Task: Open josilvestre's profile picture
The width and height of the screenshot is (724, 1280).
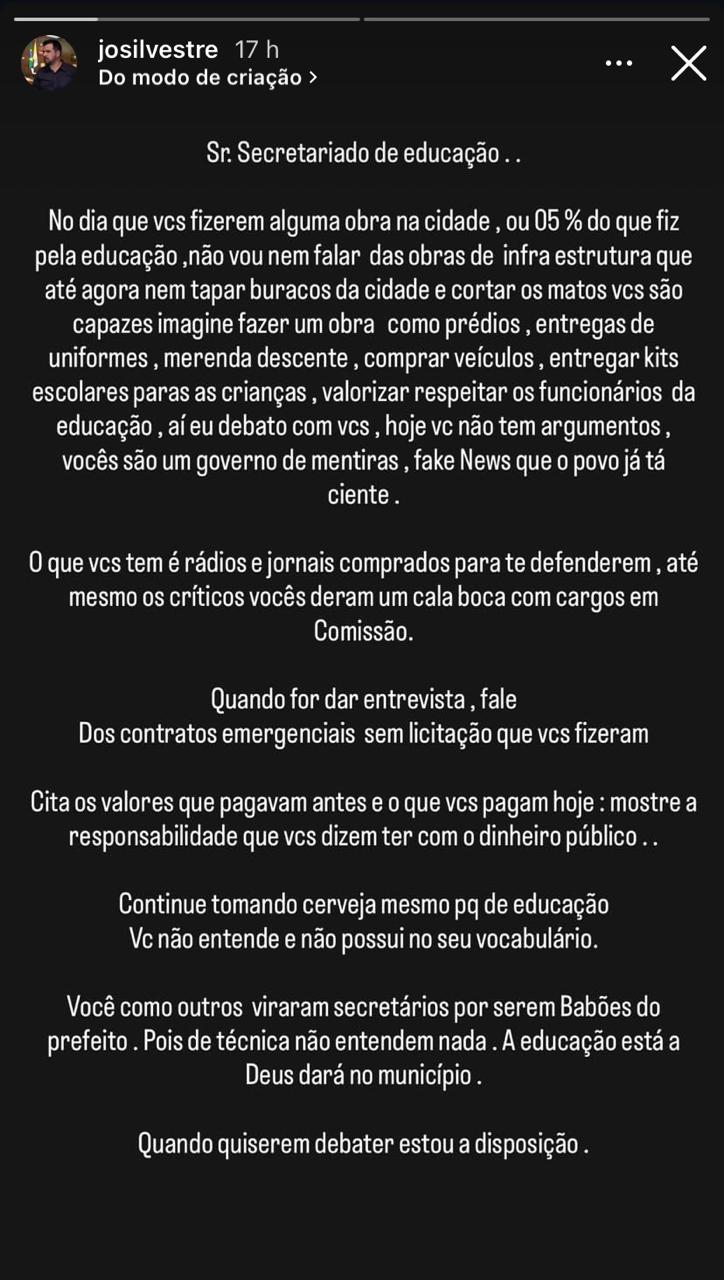Action: [49, 62]
